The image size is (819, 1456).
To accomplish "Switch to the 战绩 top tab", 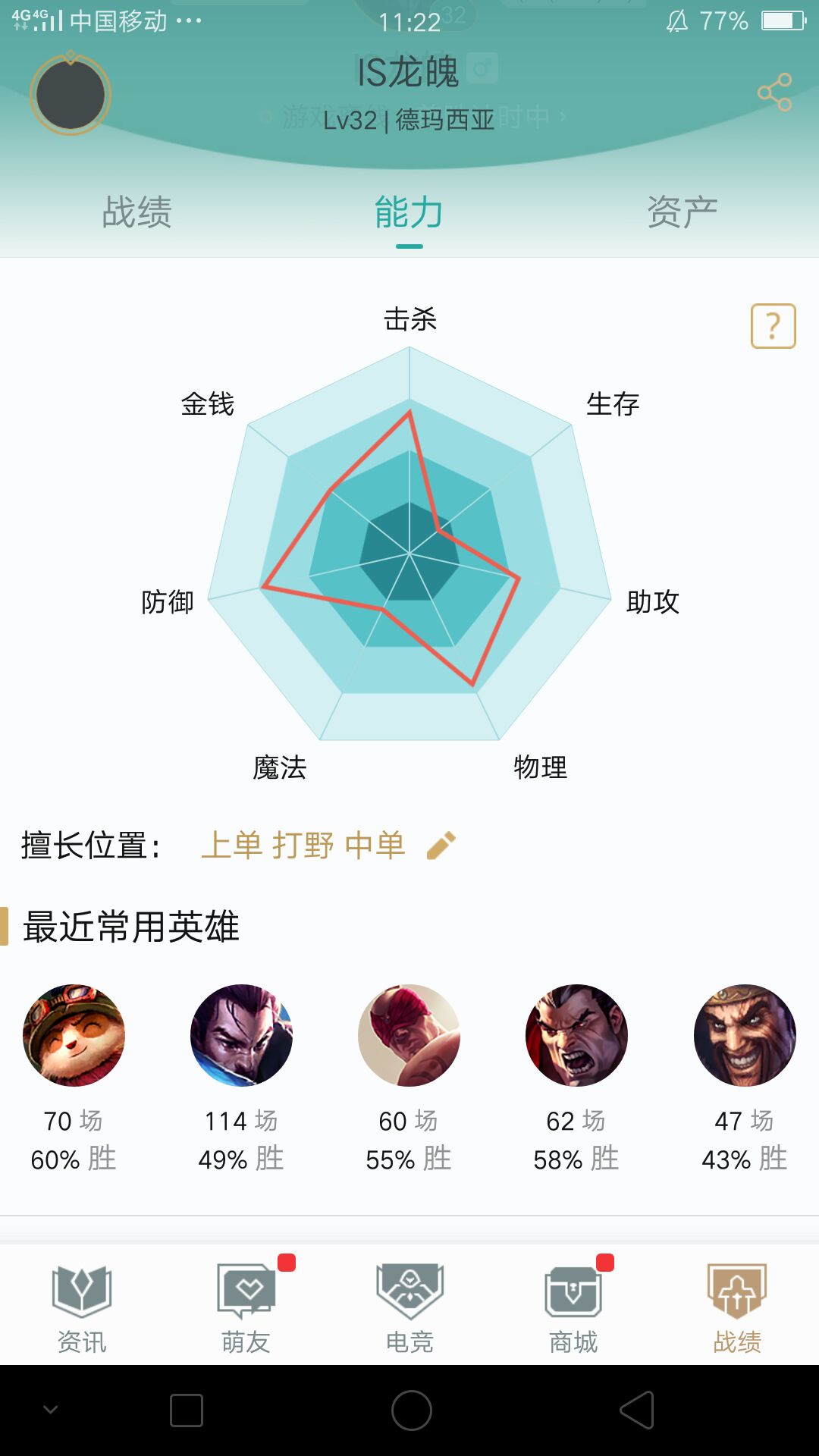I will pyautogui.click(x=136, y=212).
